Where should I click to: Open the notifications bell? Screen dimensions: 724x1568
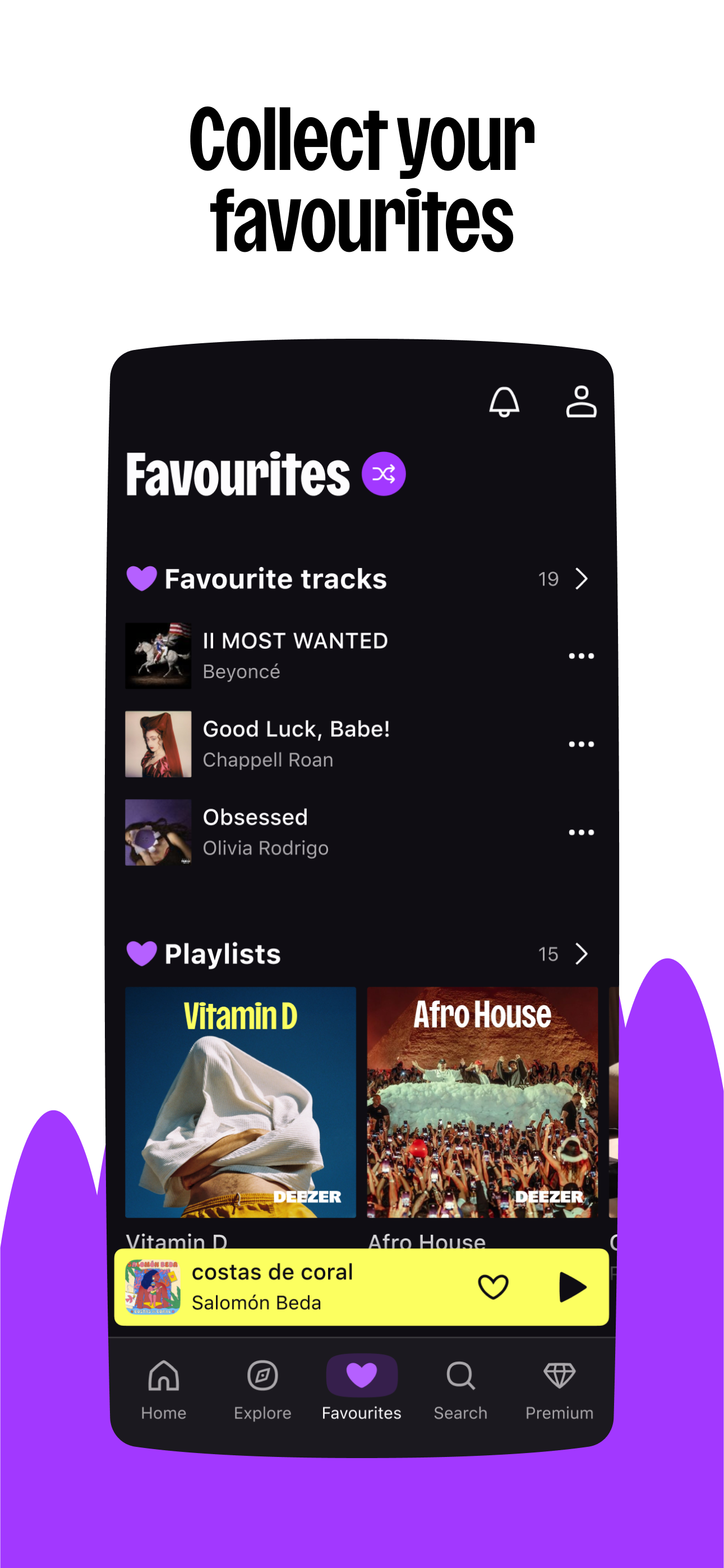pos(505,402)
